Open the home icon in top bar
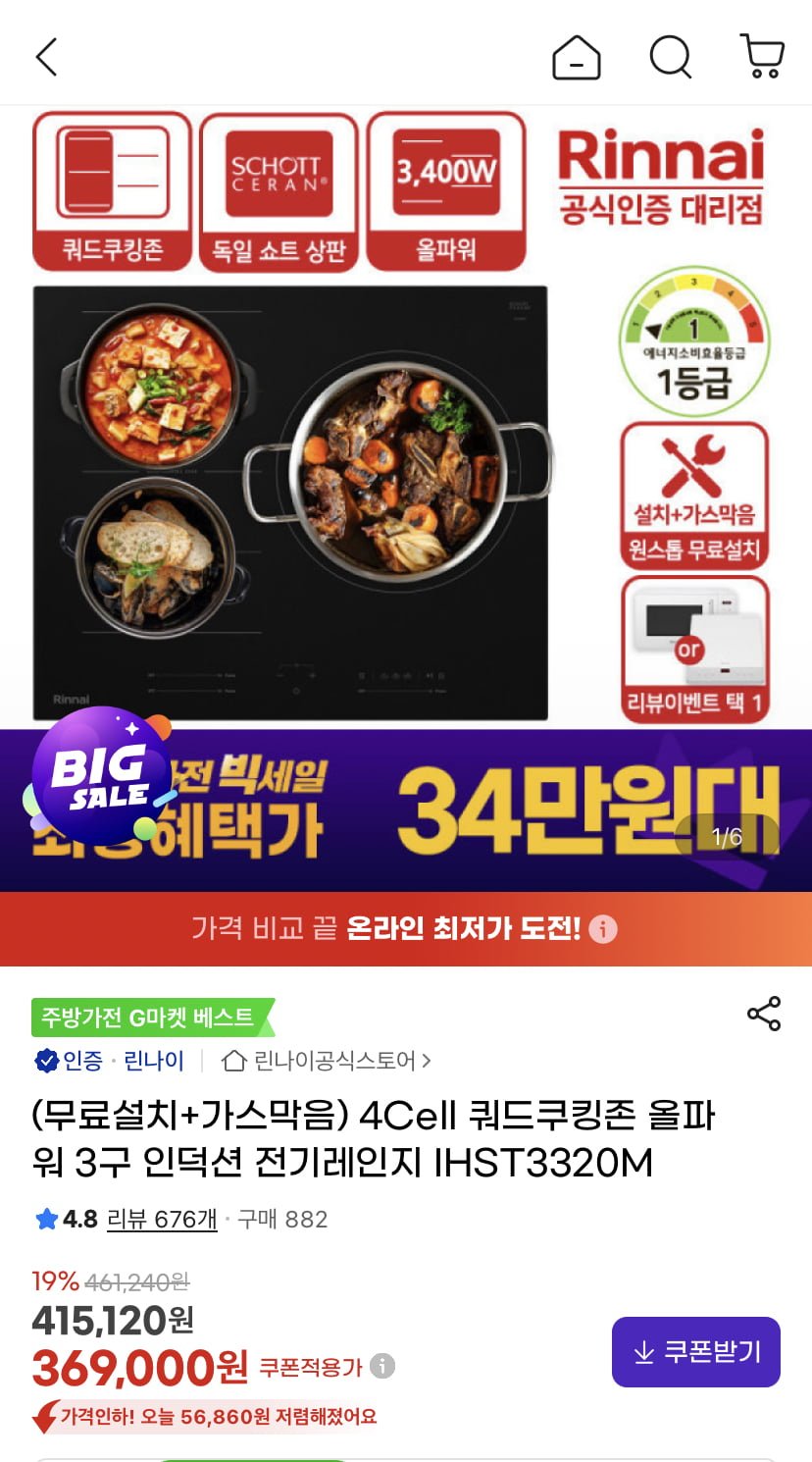 point(576,57)
